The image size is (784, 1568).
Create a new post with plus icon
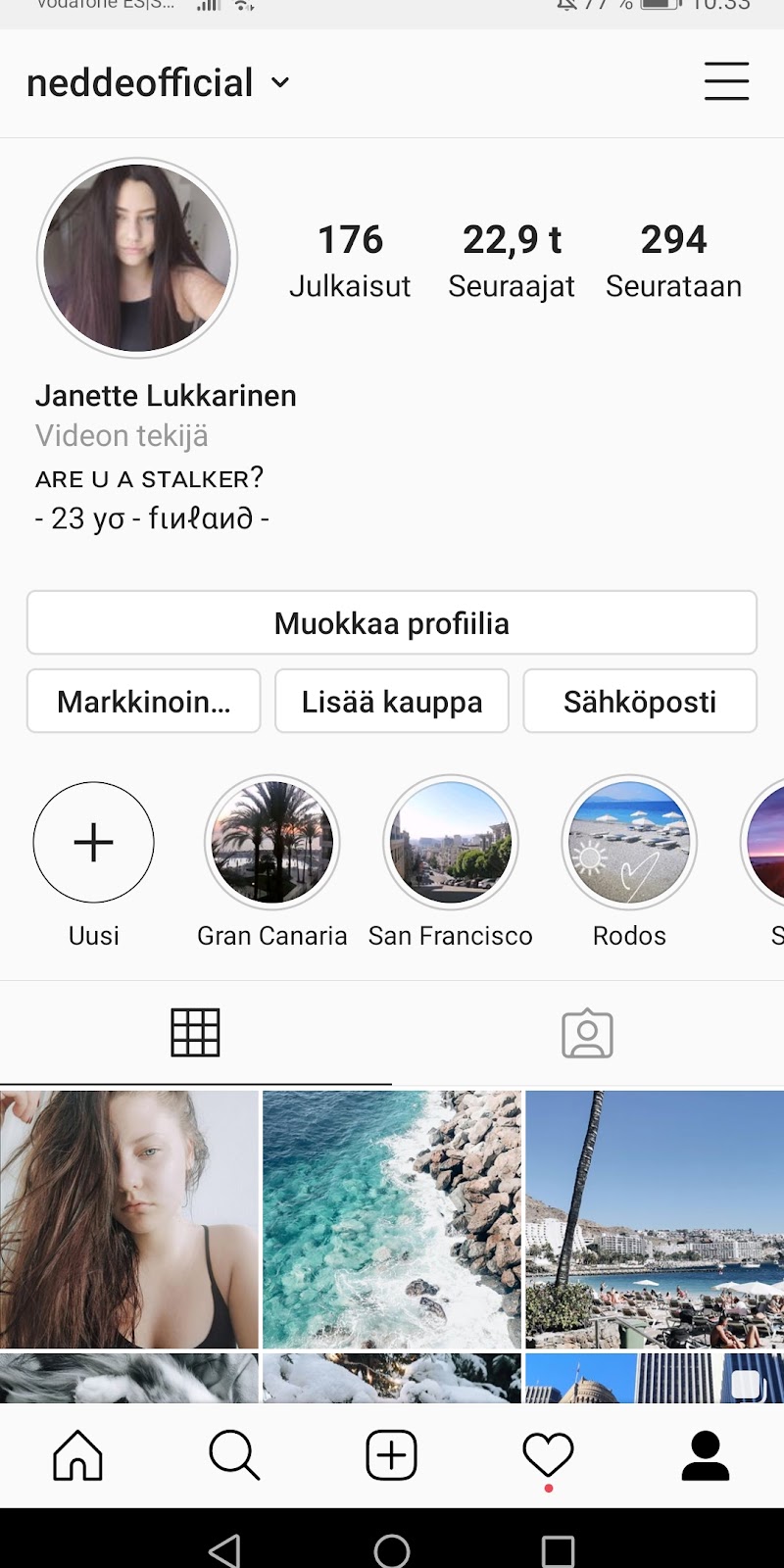[392, 1455]
